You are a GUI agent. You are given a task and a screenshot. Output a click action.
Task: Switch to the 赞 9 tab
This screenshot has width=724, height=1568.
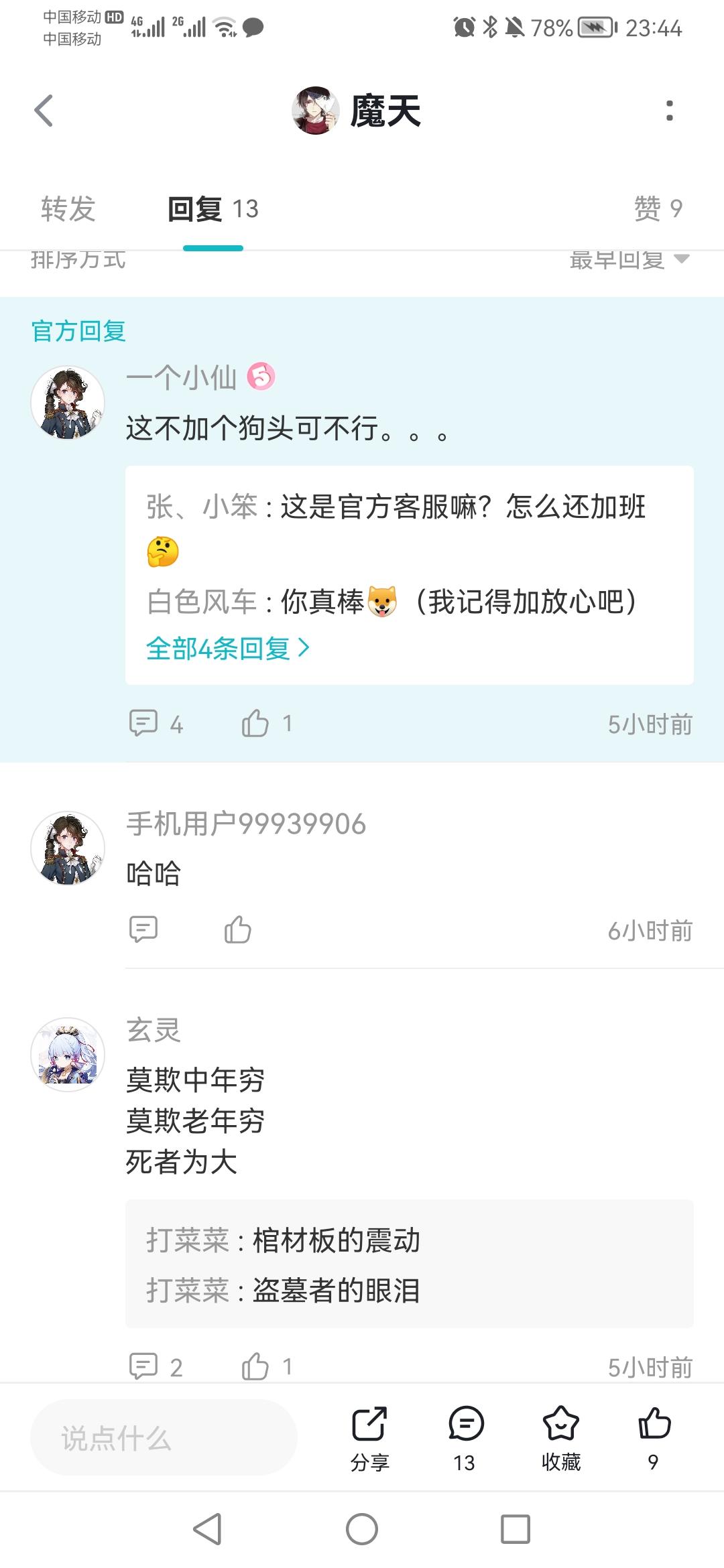coord(658,208)
